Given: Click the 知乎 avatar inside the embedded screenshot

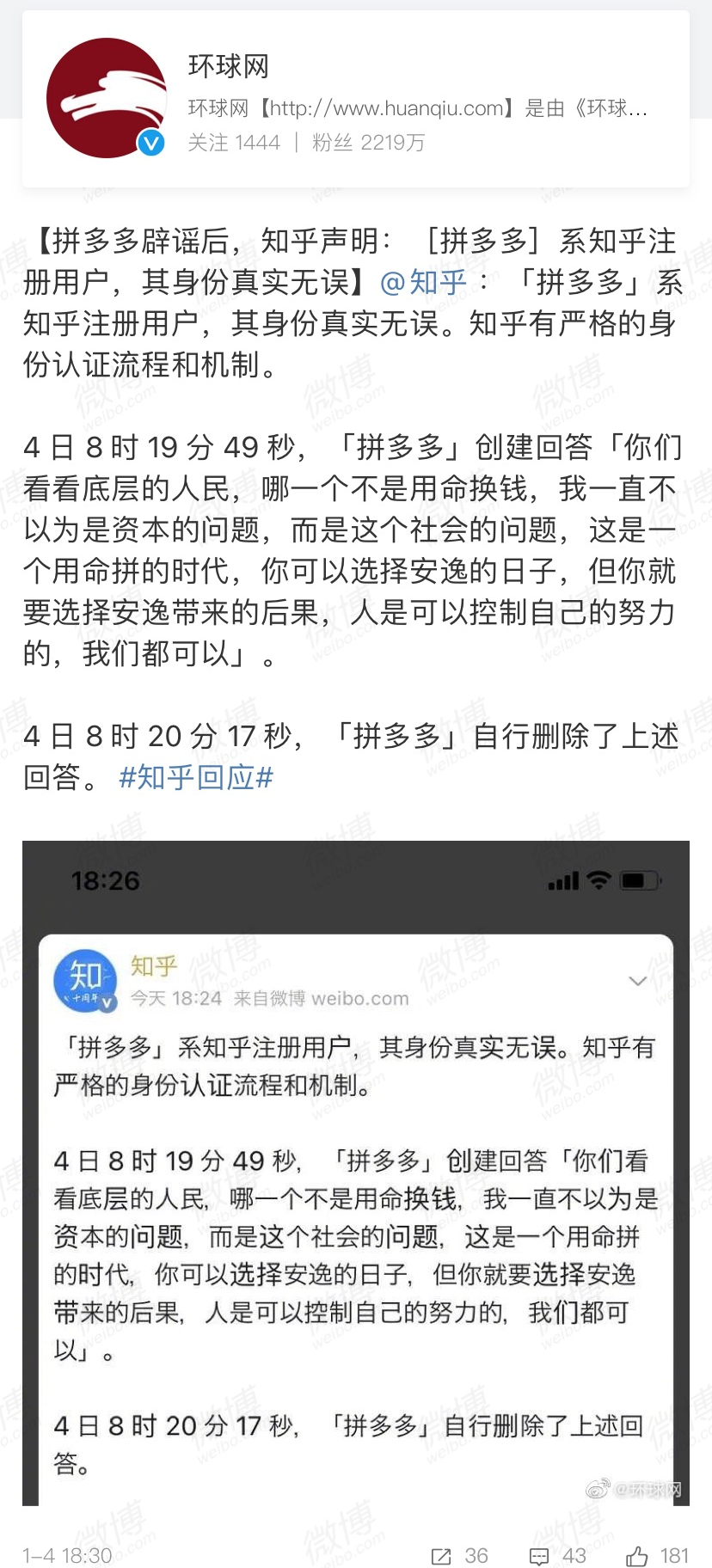Looking at the screenshot, I should pos(87,979).
